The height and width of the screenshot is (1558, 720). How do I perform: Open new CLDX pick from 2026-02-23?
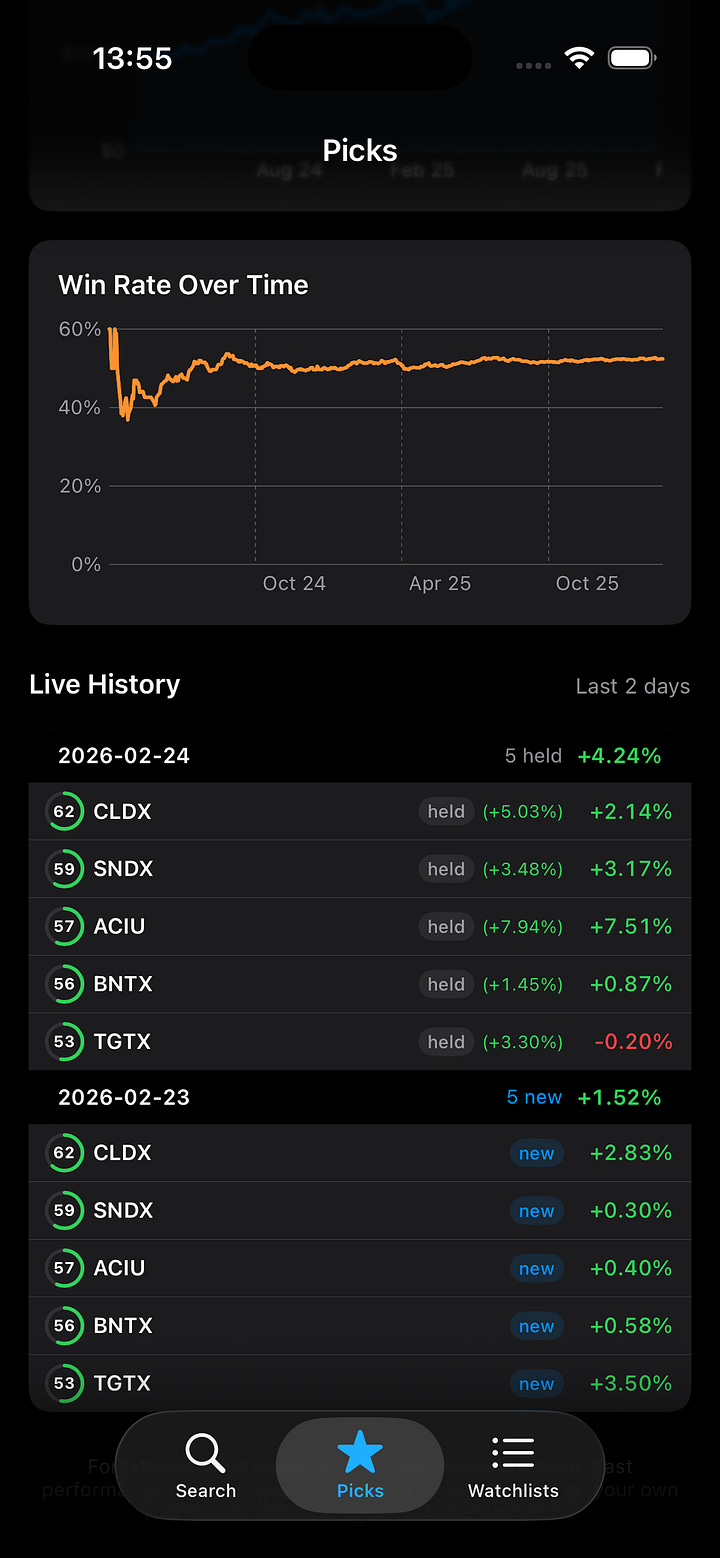point(360,1153)
